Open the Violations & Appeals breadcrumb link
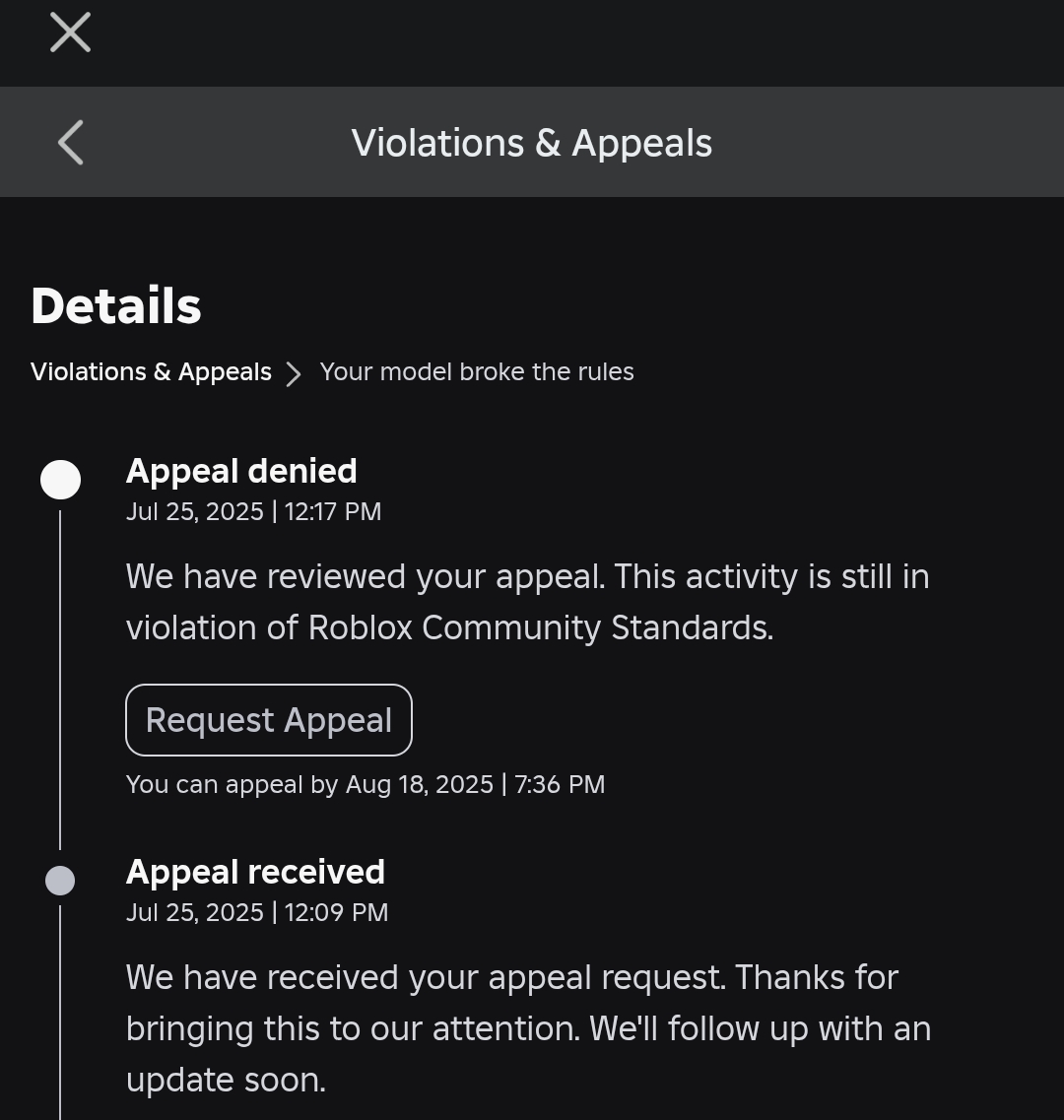 click(151, 372)
